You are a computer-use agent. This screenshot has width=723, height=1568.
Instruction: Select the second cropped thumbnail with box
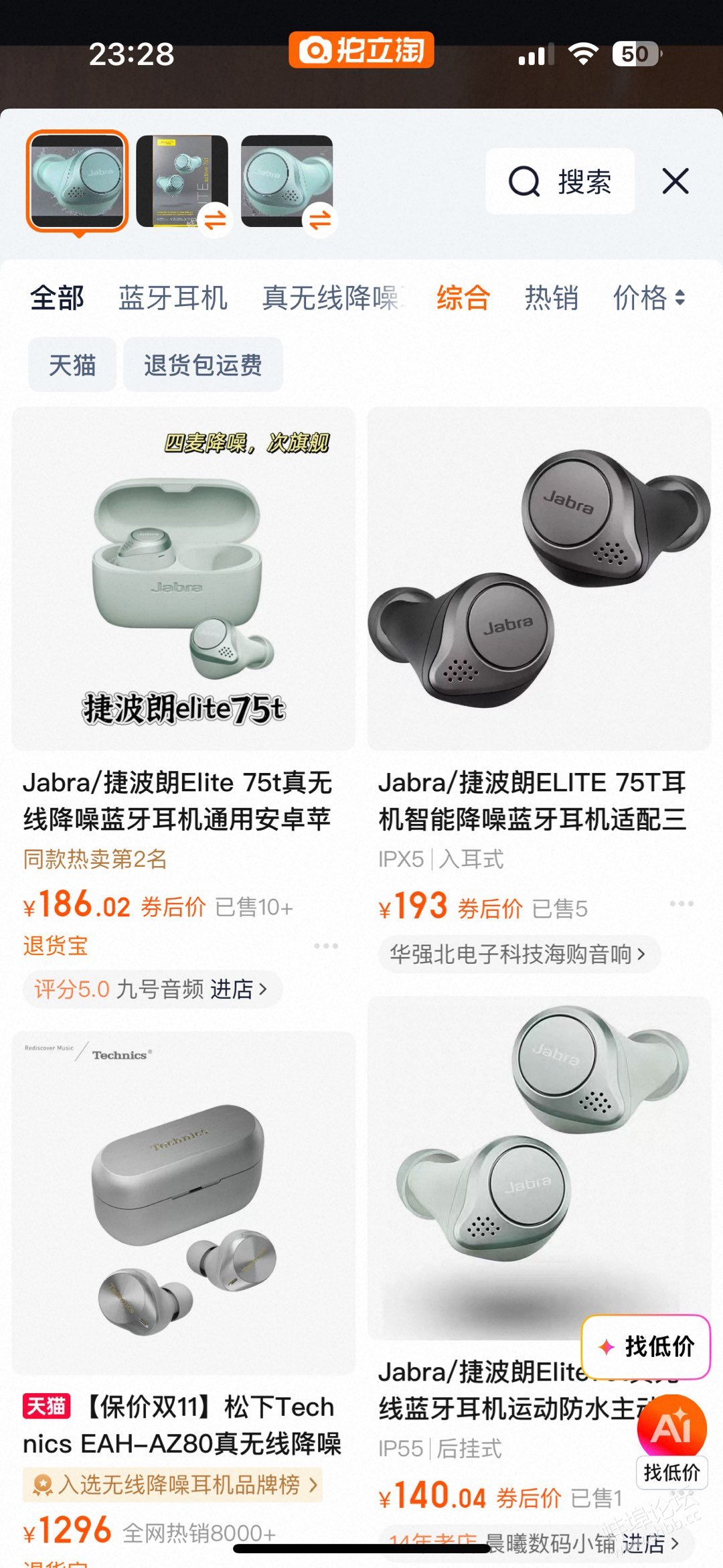(182, 181)
